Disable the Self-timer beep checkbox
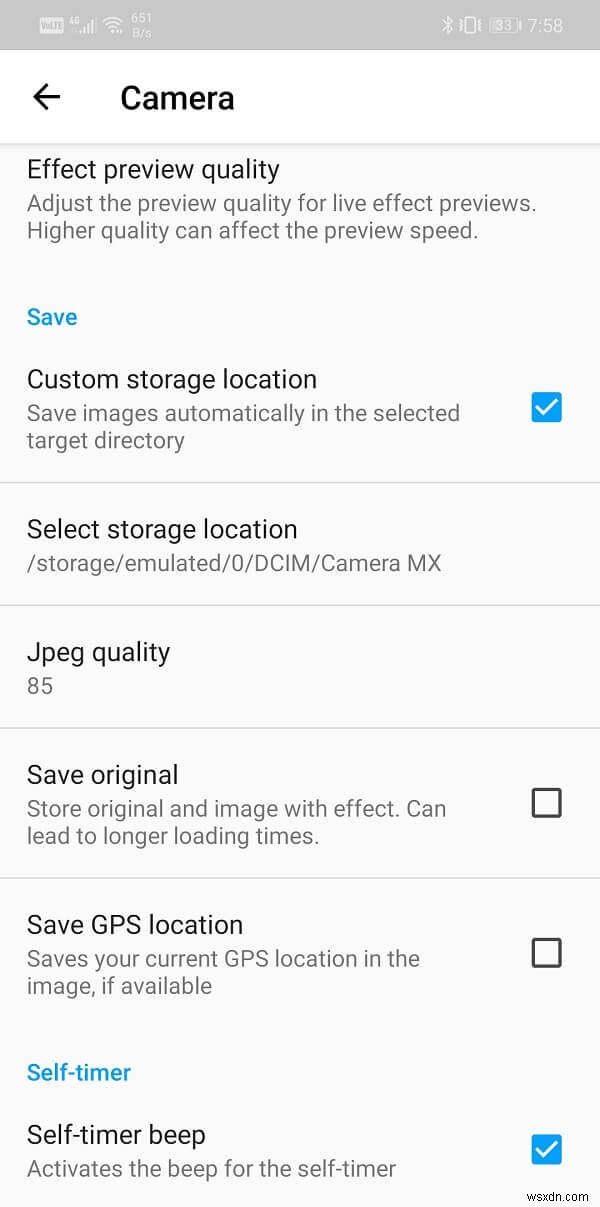 (546, 1149)
